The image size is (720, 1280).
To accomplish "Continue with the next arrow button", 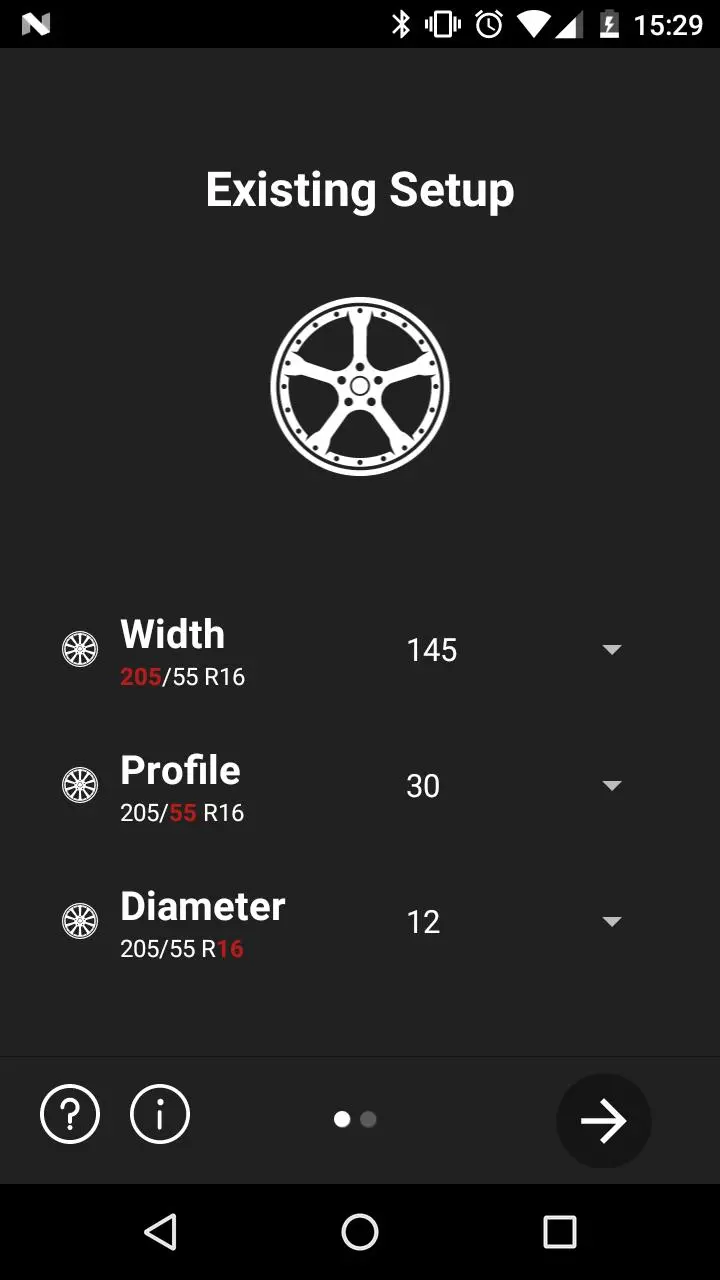I will coord(604,1121).
